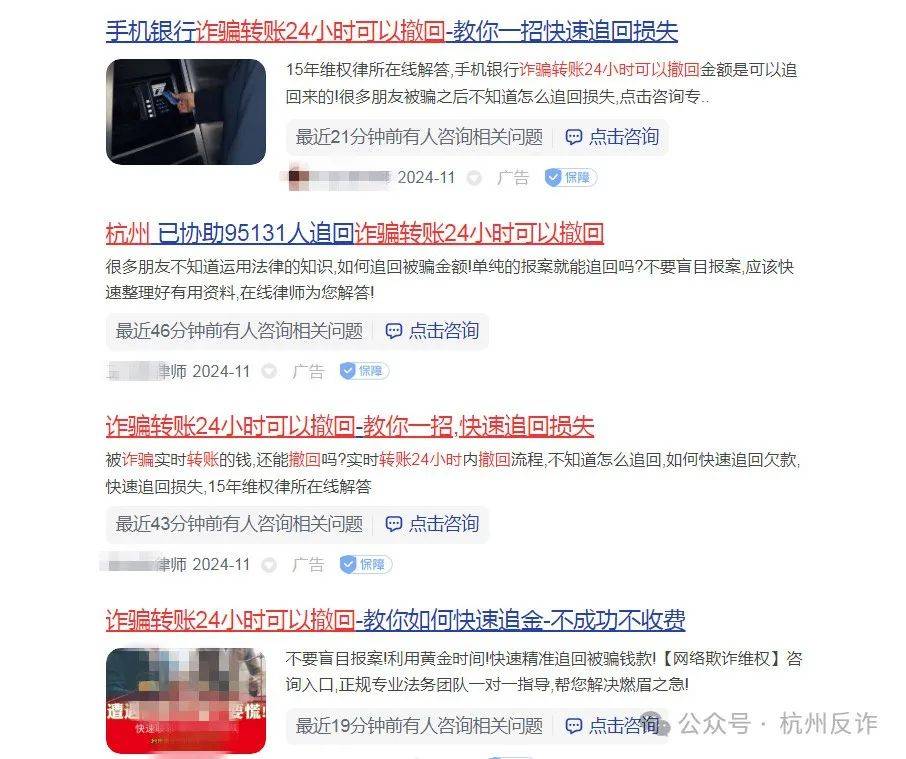906x759 pixels.
Task: Open the red thumbnail of the 不成功不收费 result
Action: pos(186,700)
